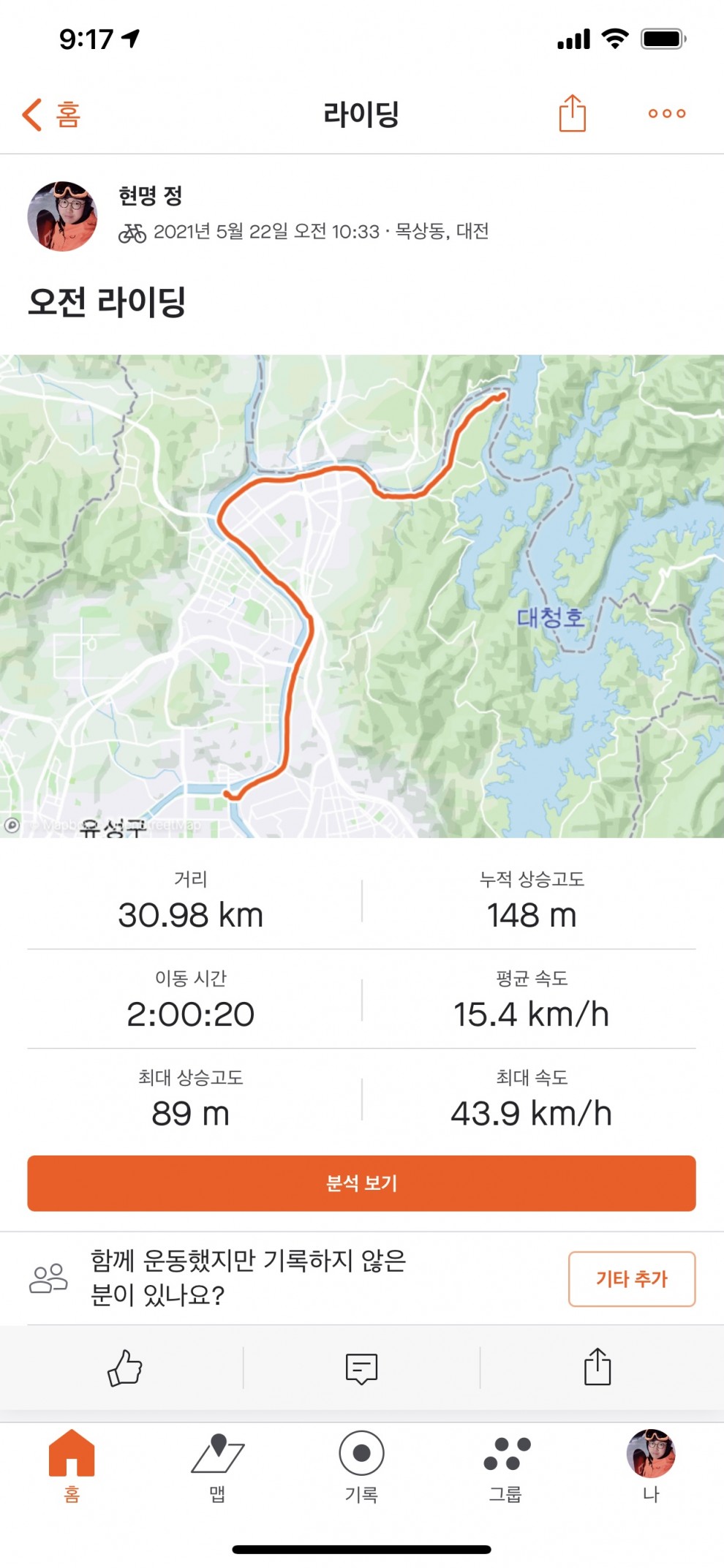This screenshot has width=724, height=1568.
Task: Tap the 분석 보기 button
Action: click(361, 1183)
